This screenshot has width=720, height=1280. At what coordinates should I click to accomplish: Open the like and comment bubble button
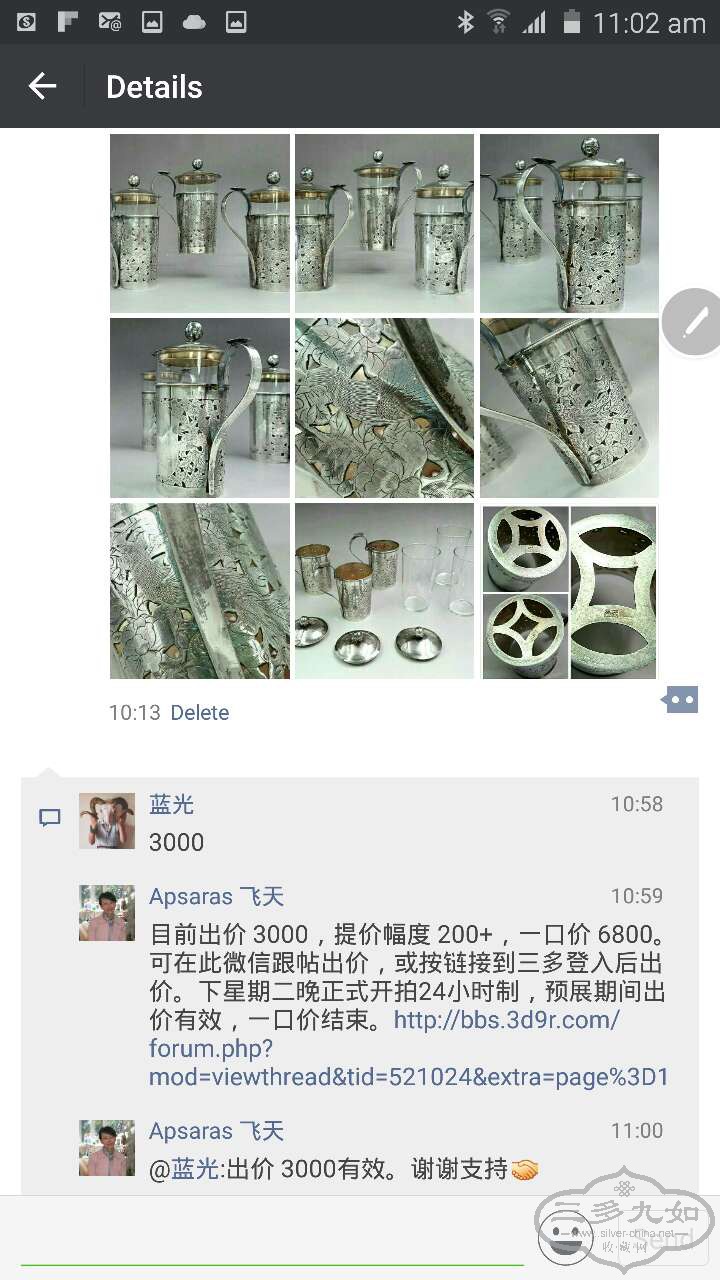point(680,701)
